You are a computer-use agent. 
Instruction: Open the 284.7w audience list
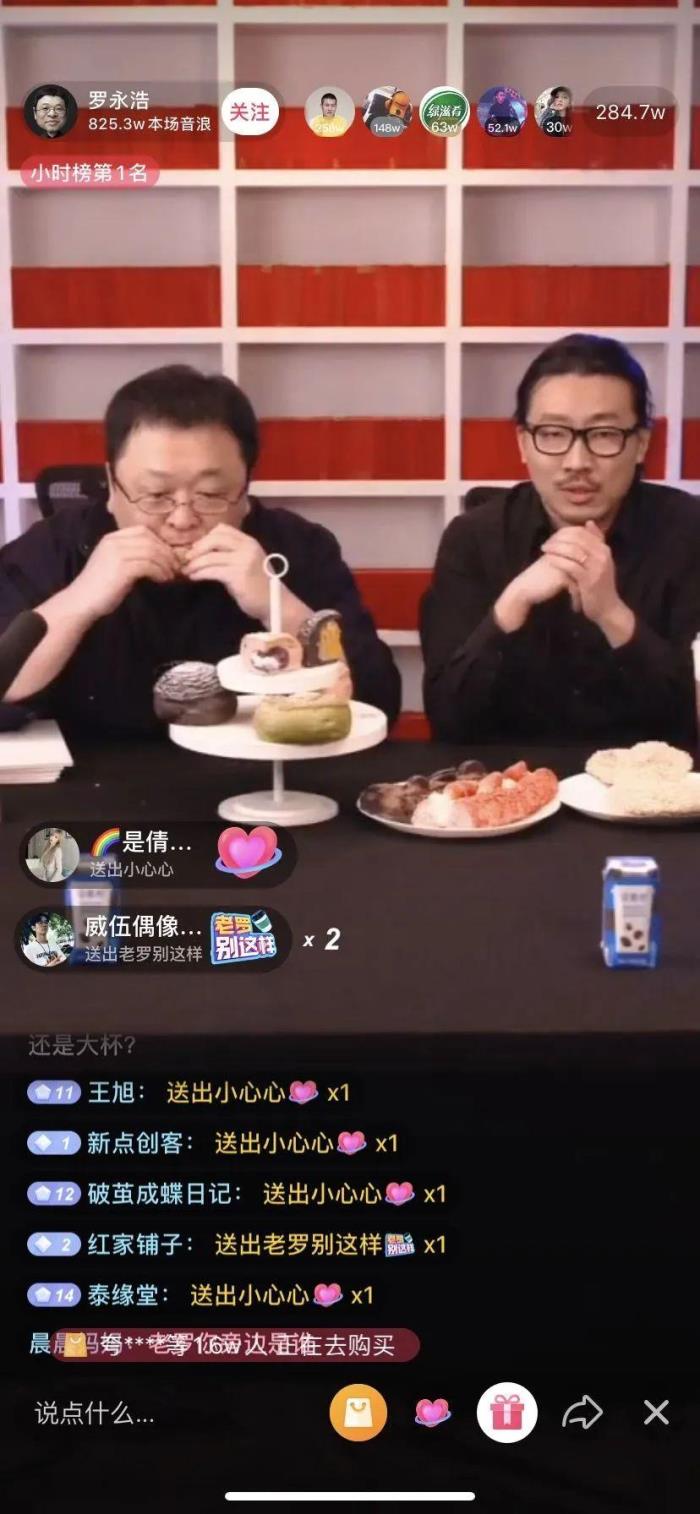click(630, 112)
